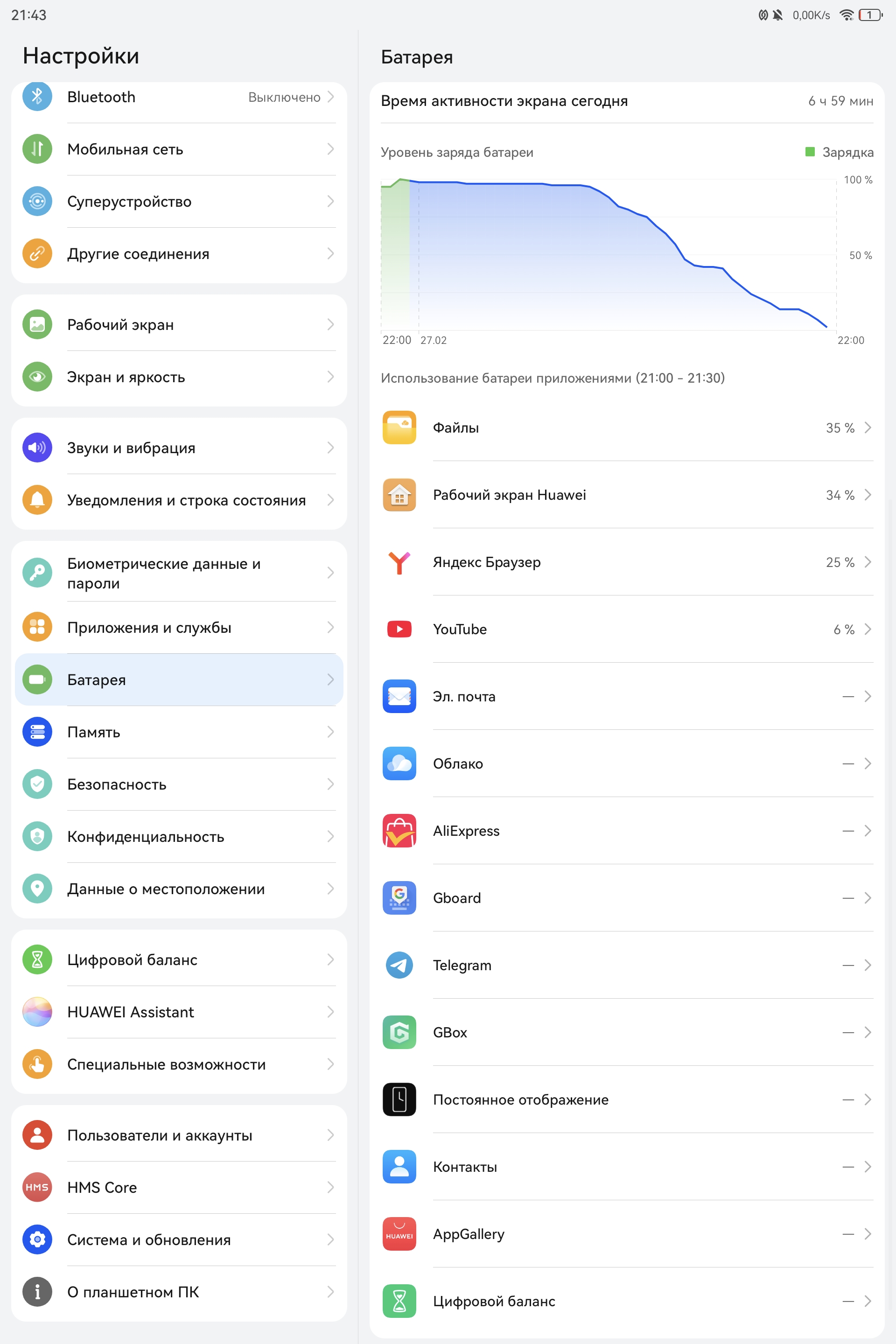Viewport: 896px width, 1344px height.
Task: View AliExpress battery usage
Action: coord(627,831)
